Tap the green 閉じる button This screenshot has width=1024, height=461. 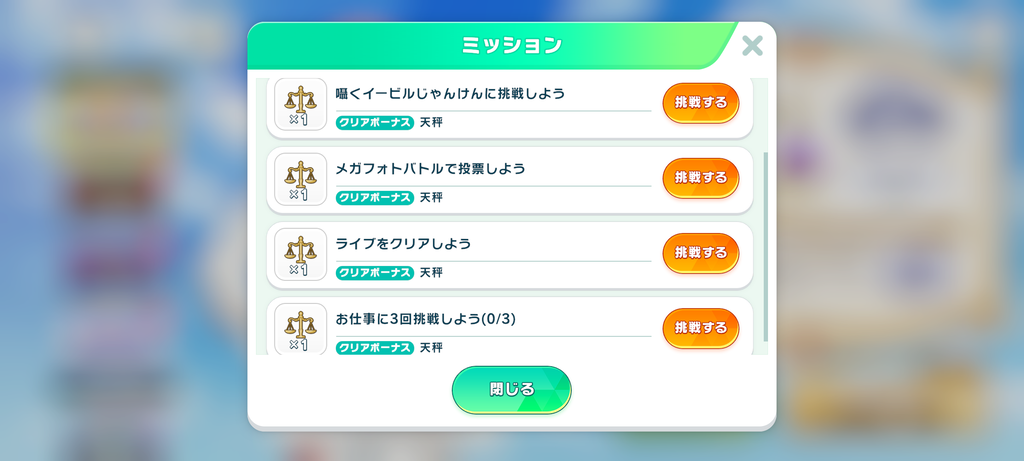511,390
